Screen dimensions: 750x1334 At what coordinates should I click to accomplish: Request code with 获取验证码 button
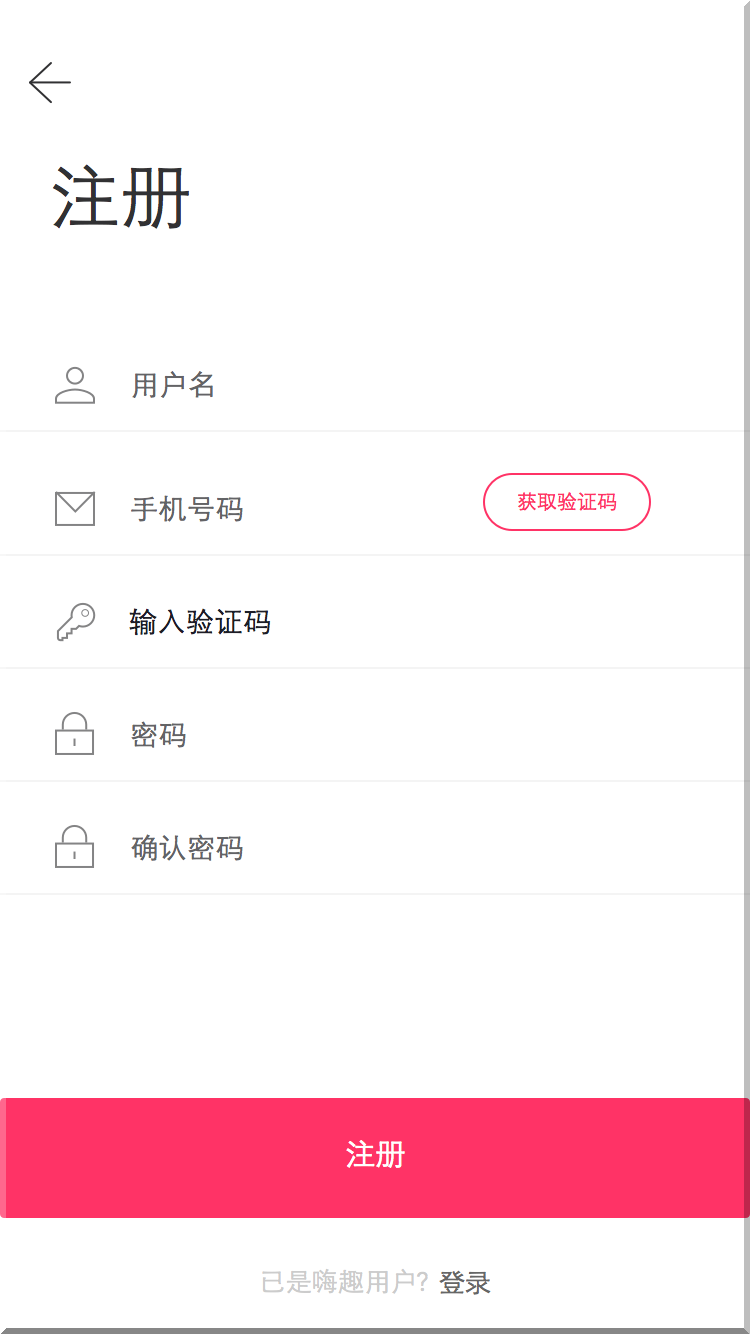coord(567,502)
